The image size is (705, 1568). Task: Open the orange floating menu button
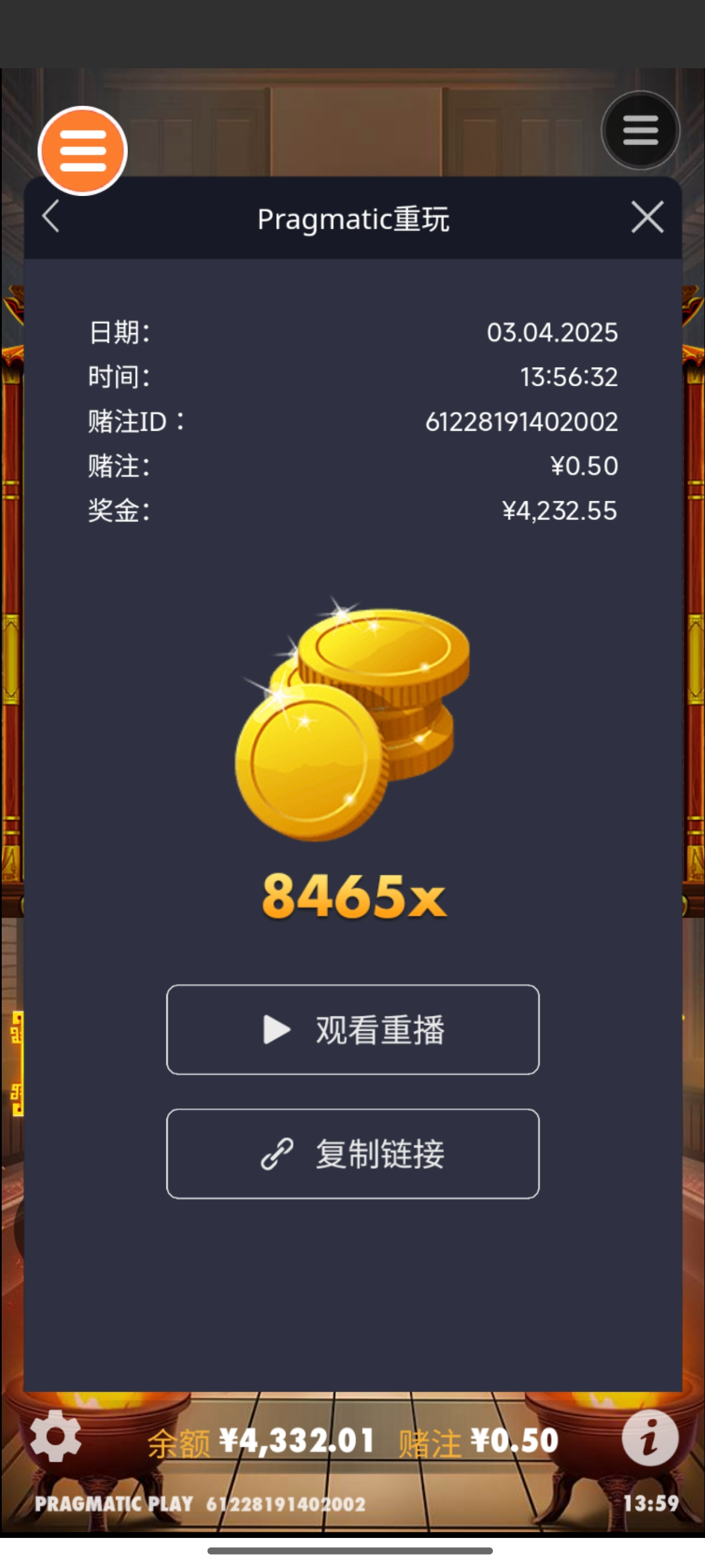pos(83,151)
